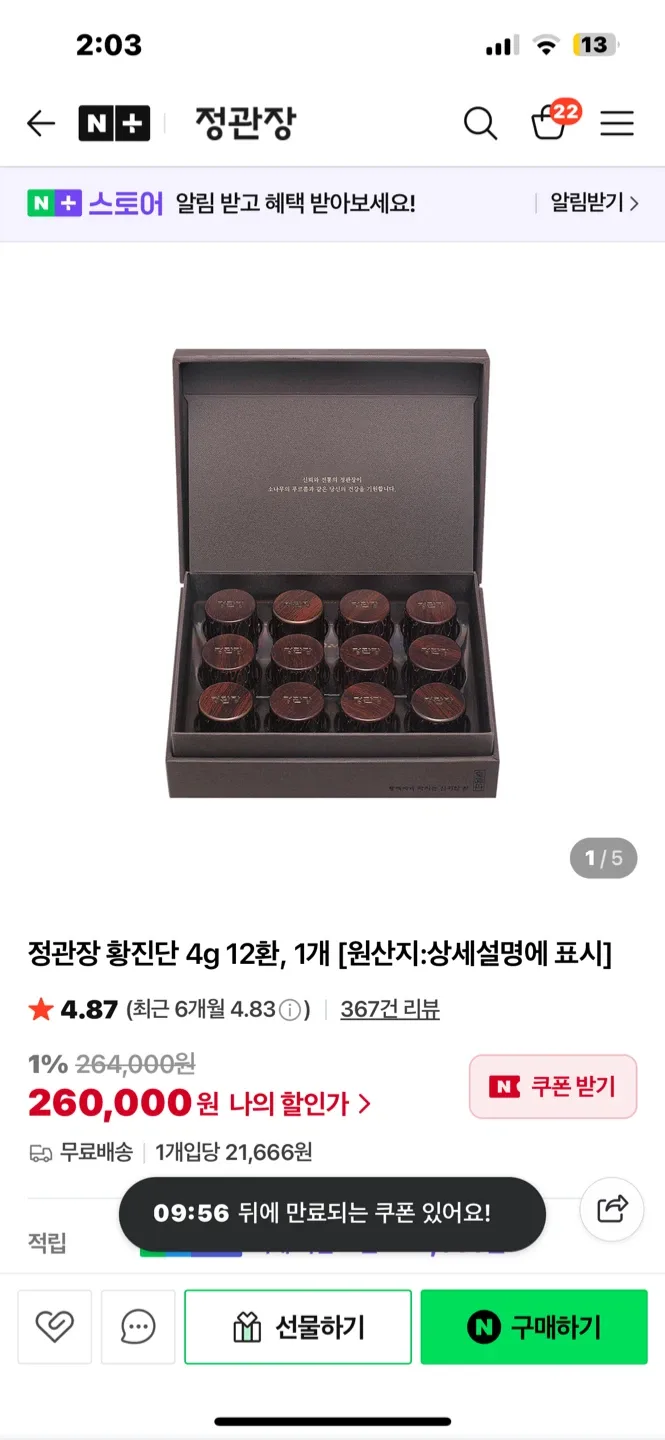Get the coupon with 쿠폰 받기
The image size is (665, 1440).
tap(553, 1087)
